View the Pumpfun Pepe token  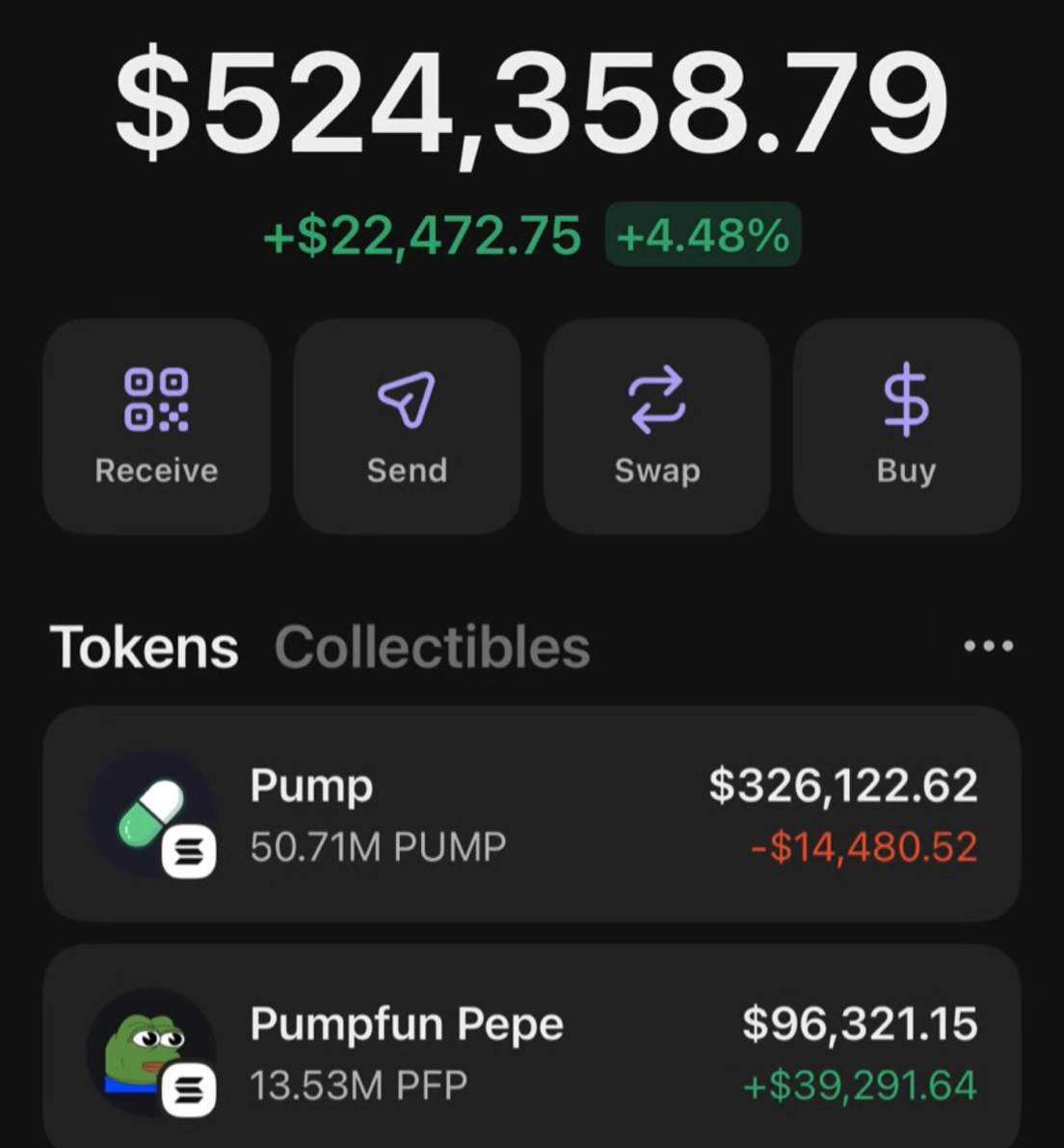point(532,1047)
